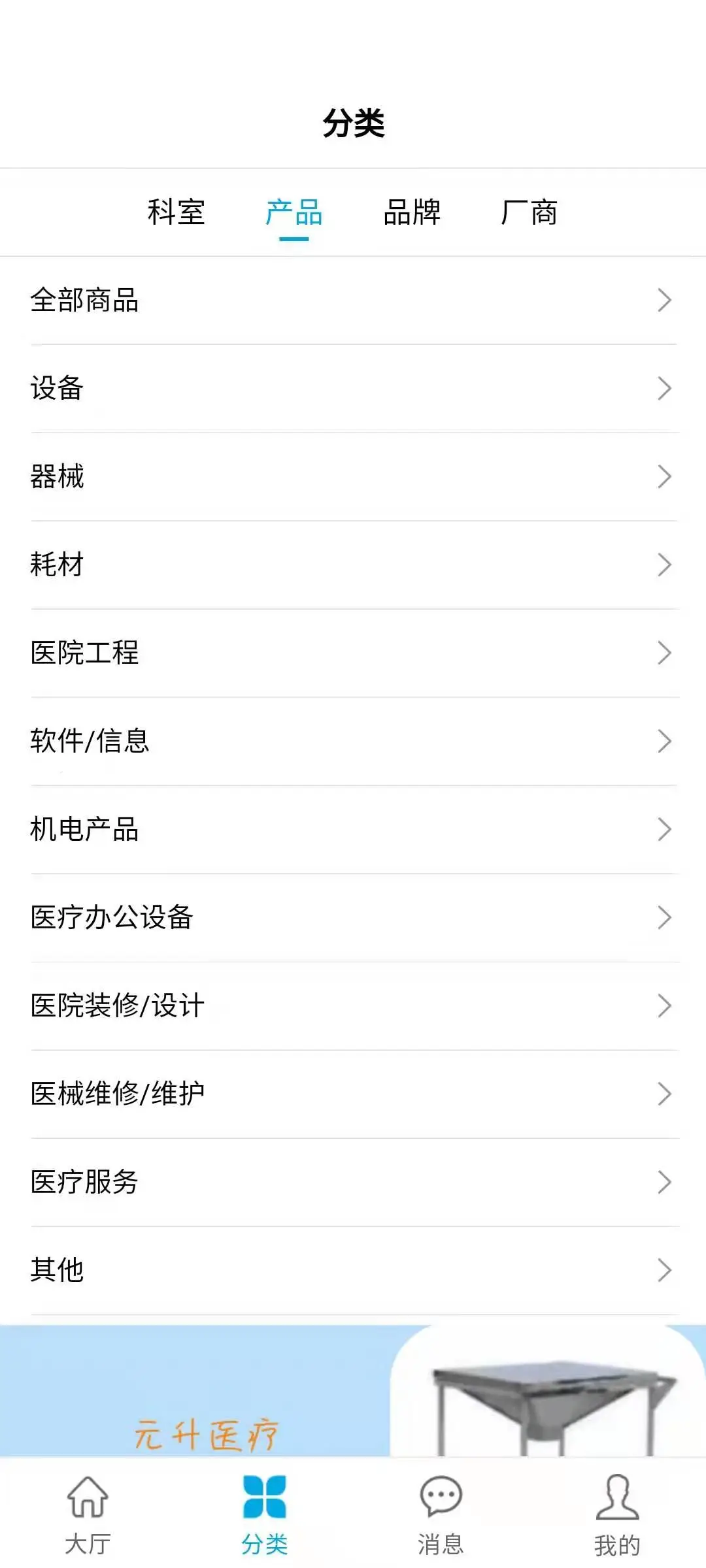
Task: Open 全部商品 all products list
Action: [353, 300]
